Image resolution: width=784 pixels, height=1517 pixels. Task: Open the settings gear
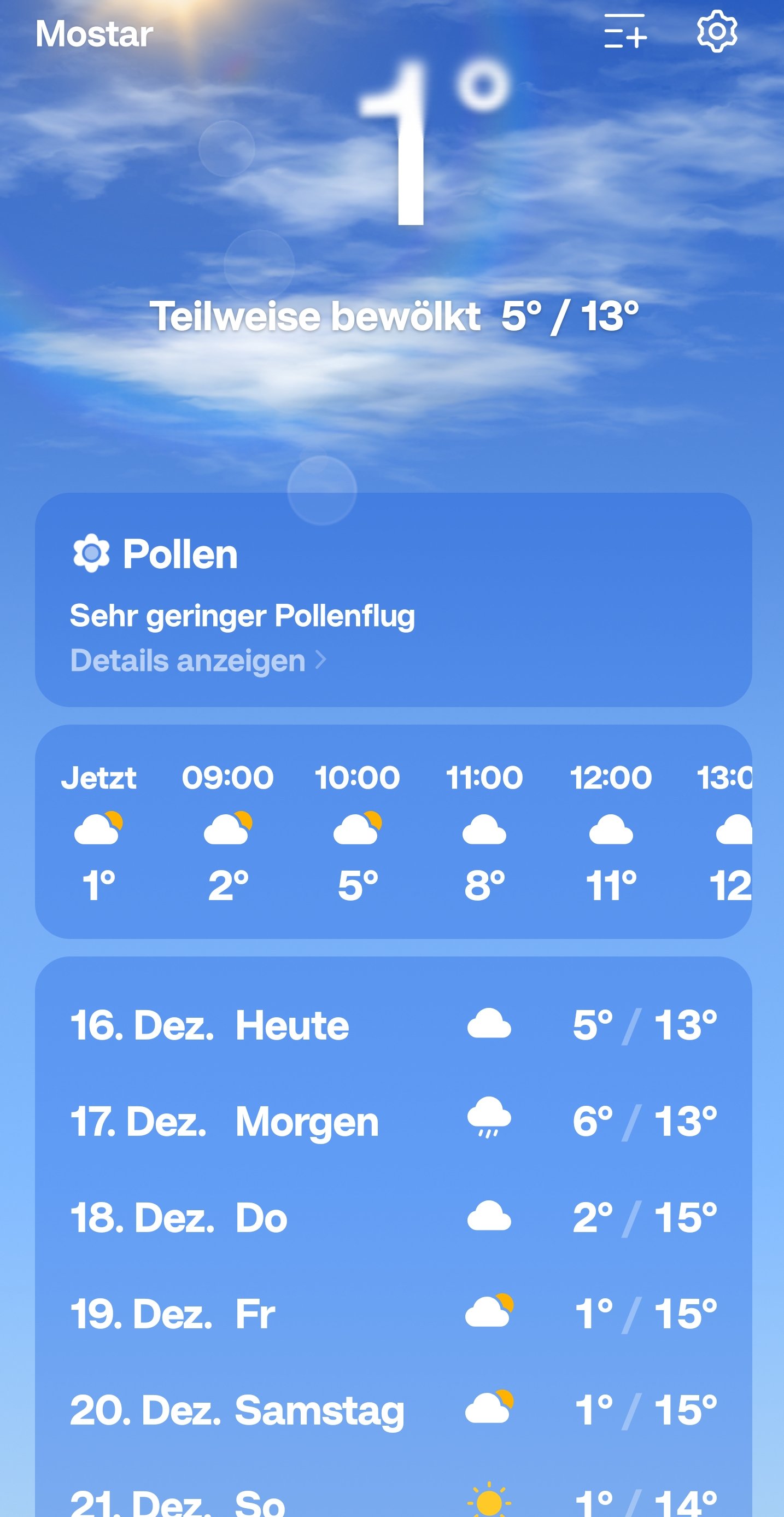point(716,32)
